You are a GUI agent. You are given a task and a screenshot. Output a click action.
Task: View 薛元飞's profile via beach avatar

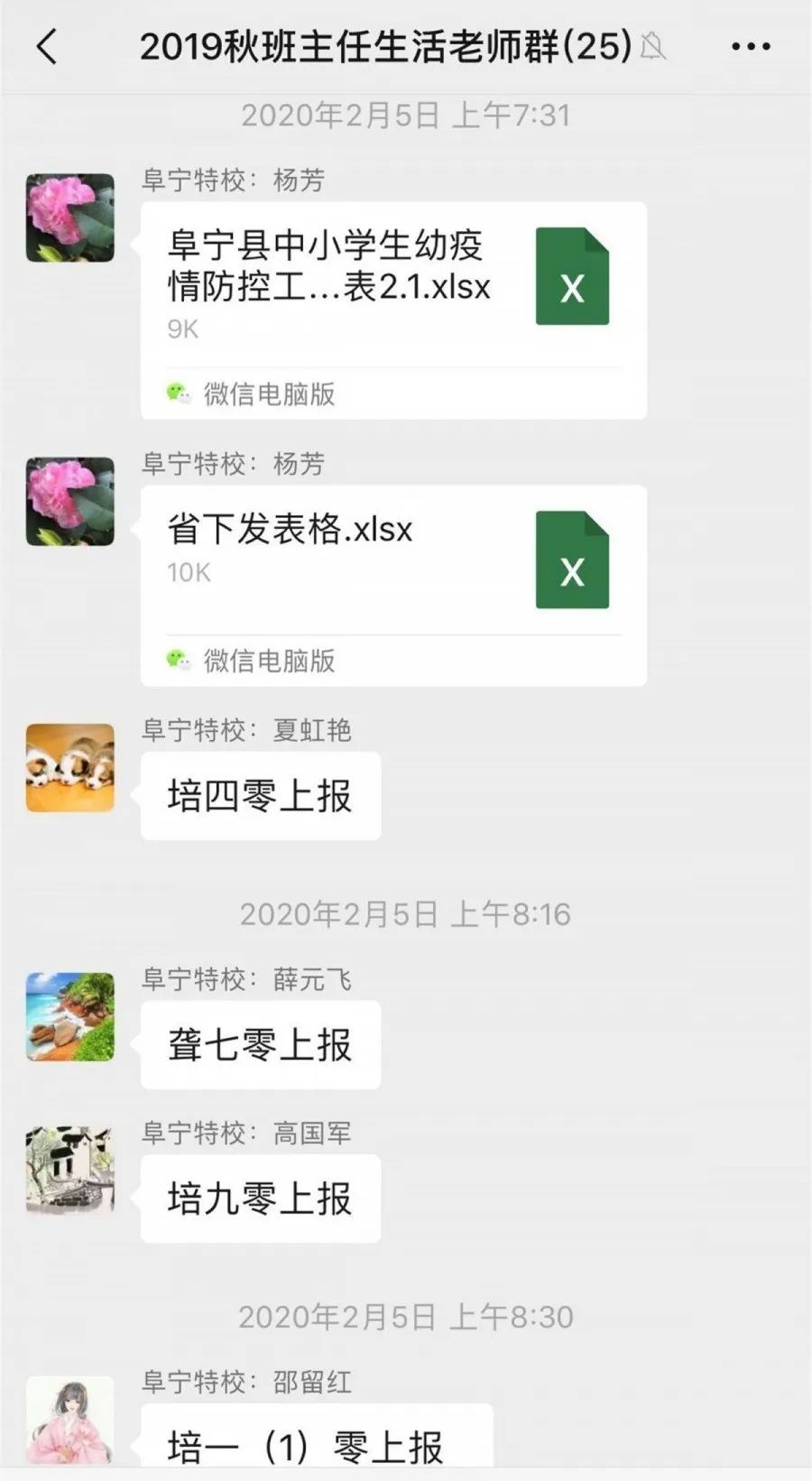(70, 1016)
